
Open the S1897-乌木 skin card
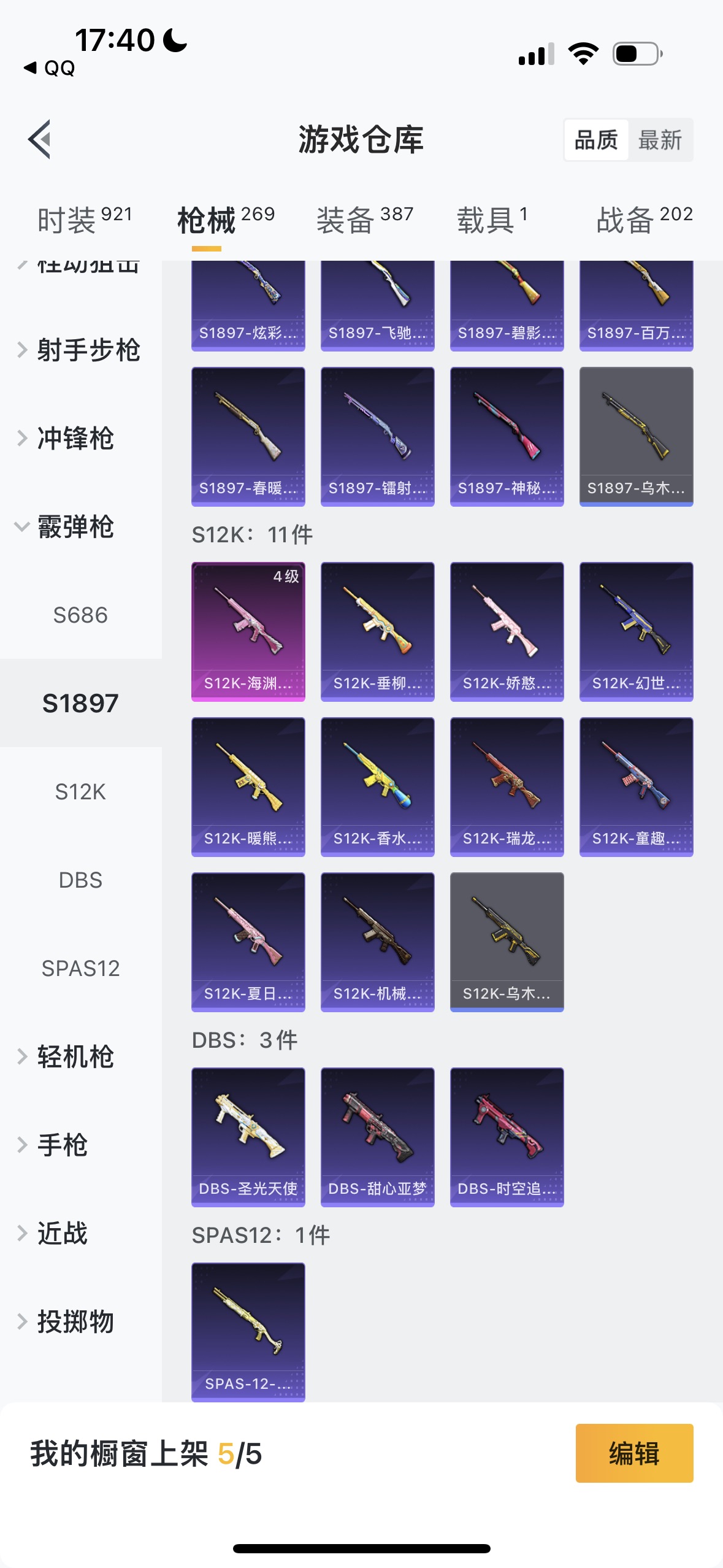coord(636,436)
